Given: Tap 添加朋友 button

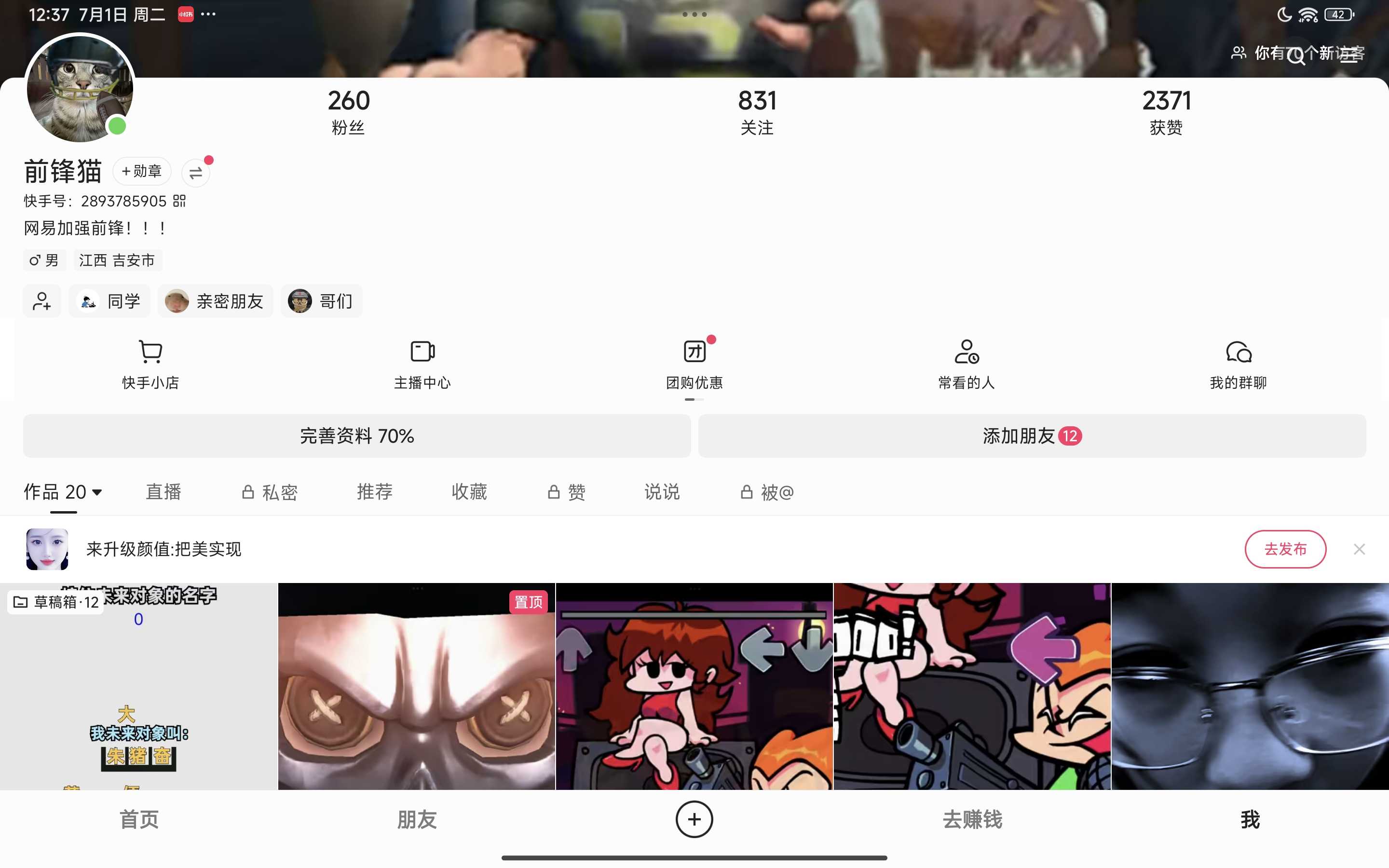Looking at the screenshot, I should 1032,436.
